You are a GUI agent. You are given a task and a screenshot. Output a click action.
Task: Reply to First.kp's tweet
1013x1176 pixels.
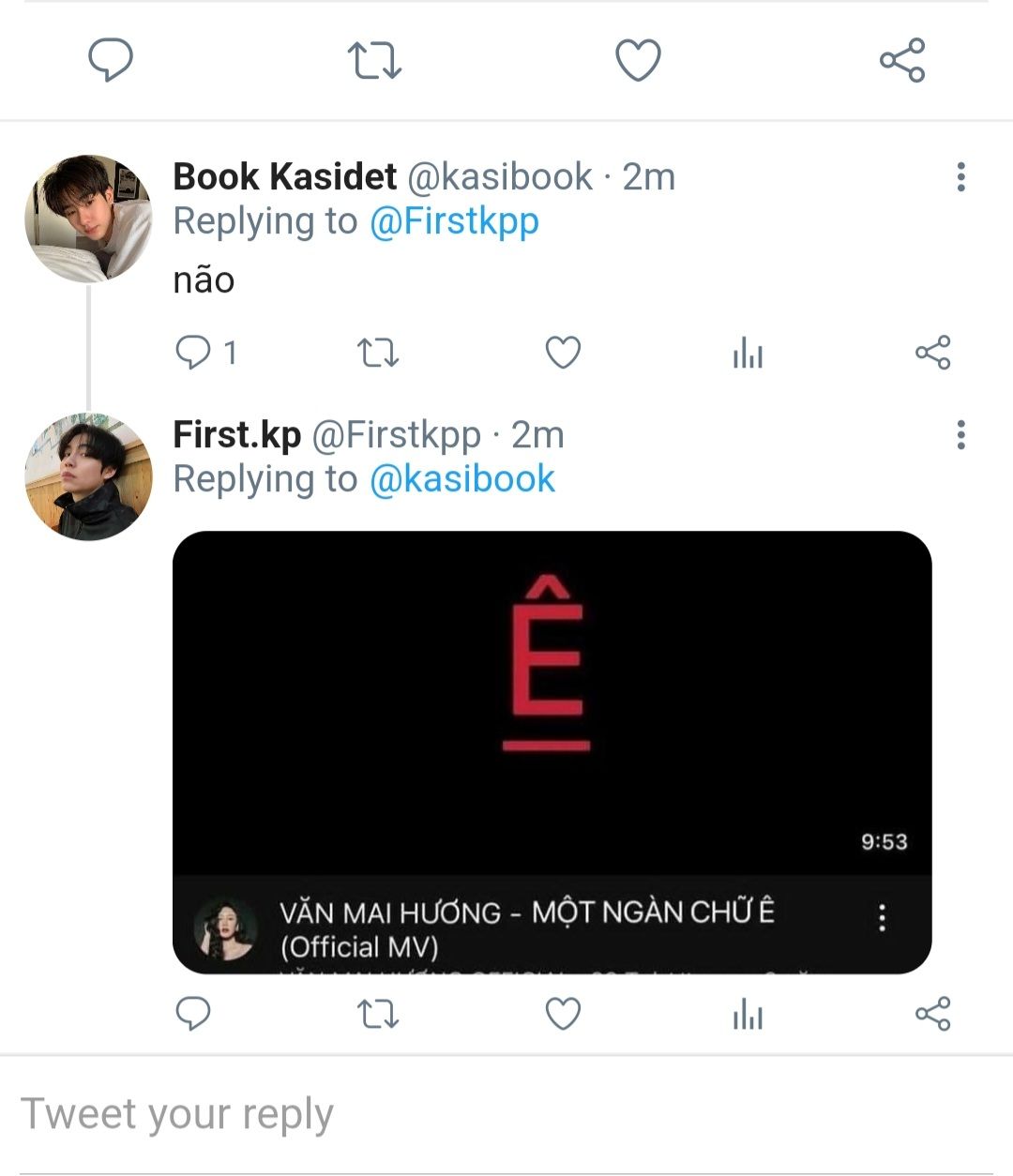tap(194, 1014)
